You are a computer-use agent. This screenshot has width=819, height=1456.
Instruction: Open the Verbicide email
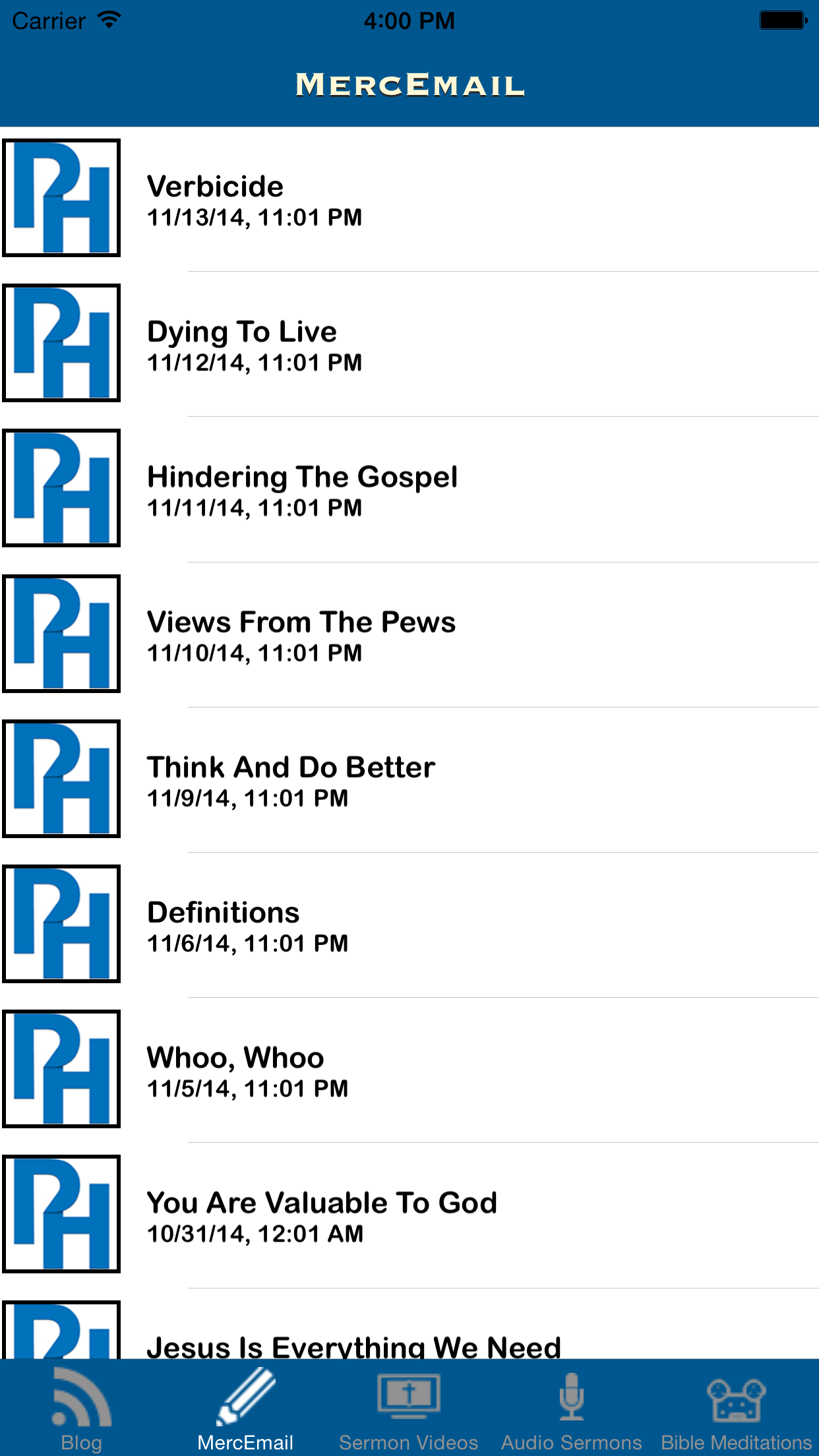409,198
